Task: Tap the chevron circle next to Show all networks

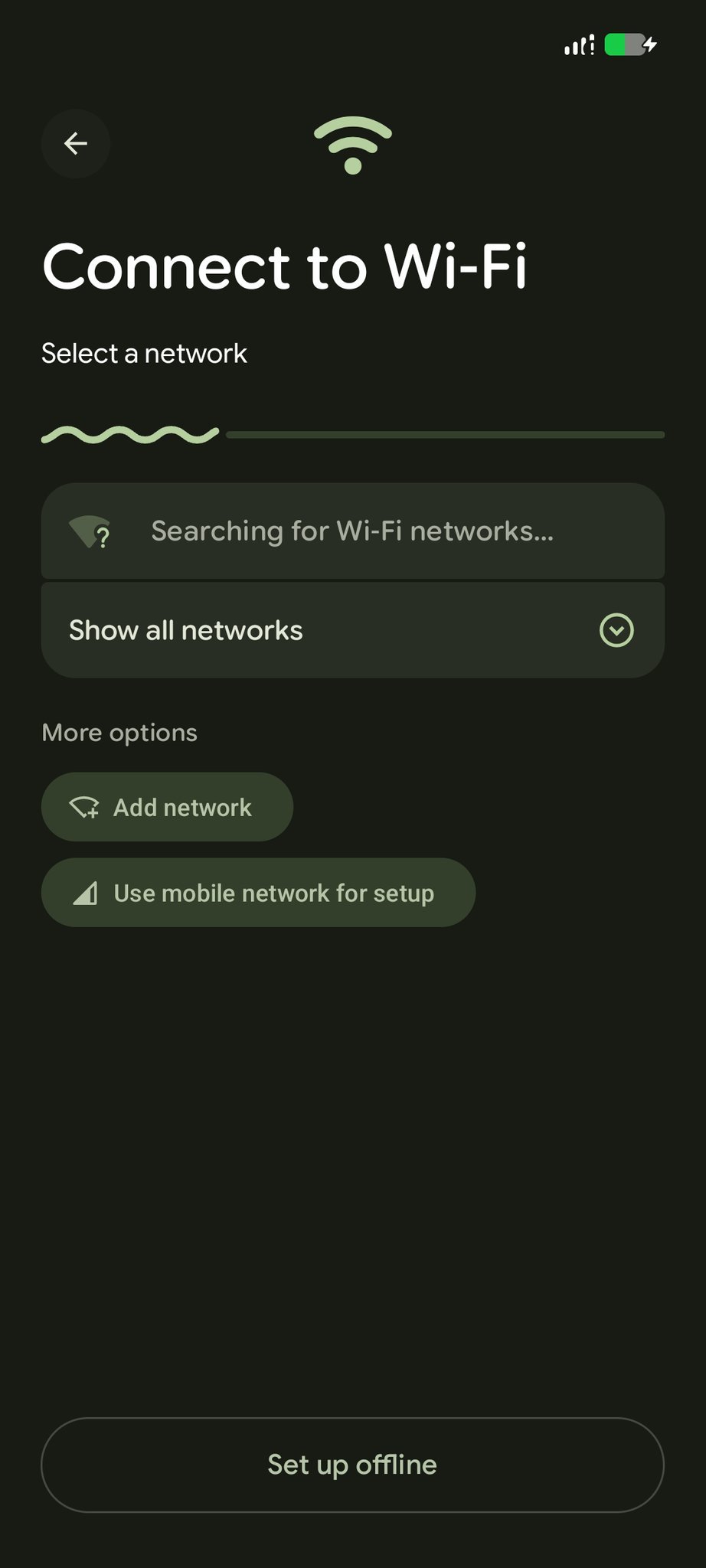Action: (617, 629)
